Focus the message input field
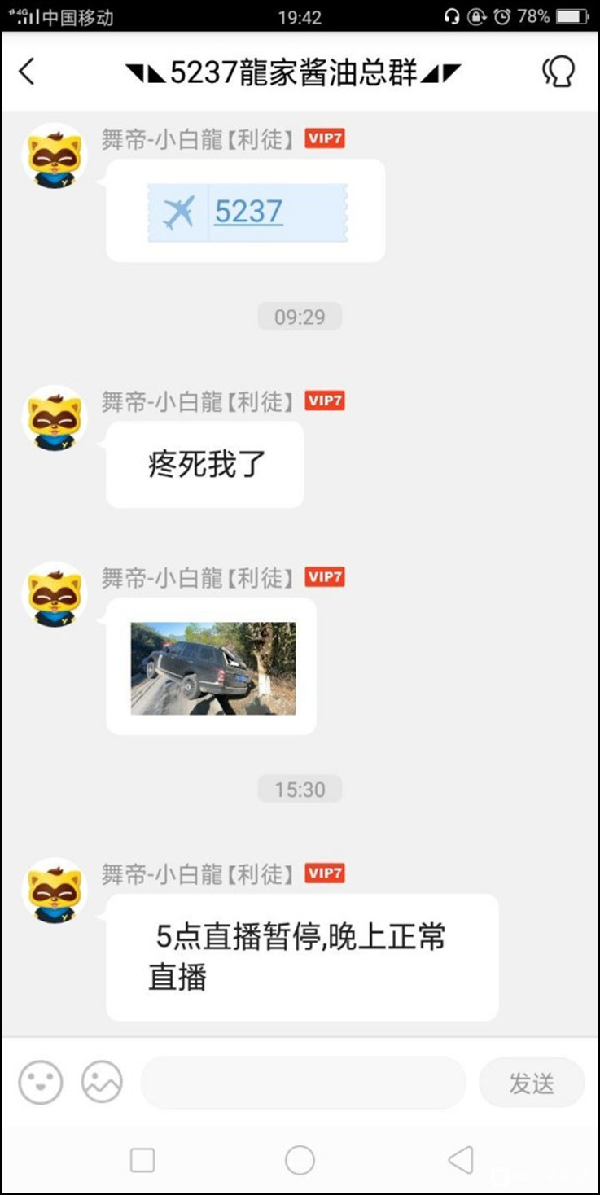 click(x=303, y=1083)
